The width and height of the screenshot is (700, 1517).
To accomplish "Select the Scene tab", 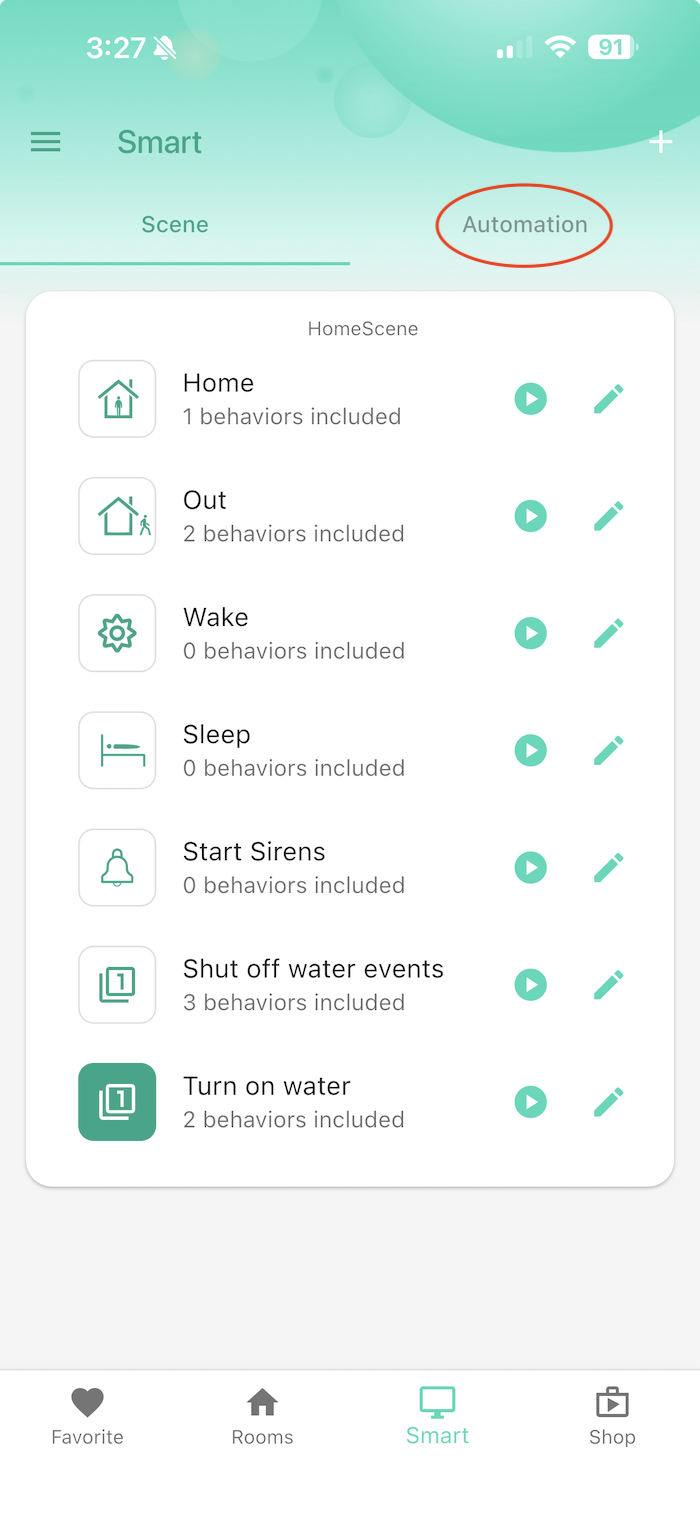I will pyautogui.click(x=175, y=225).
